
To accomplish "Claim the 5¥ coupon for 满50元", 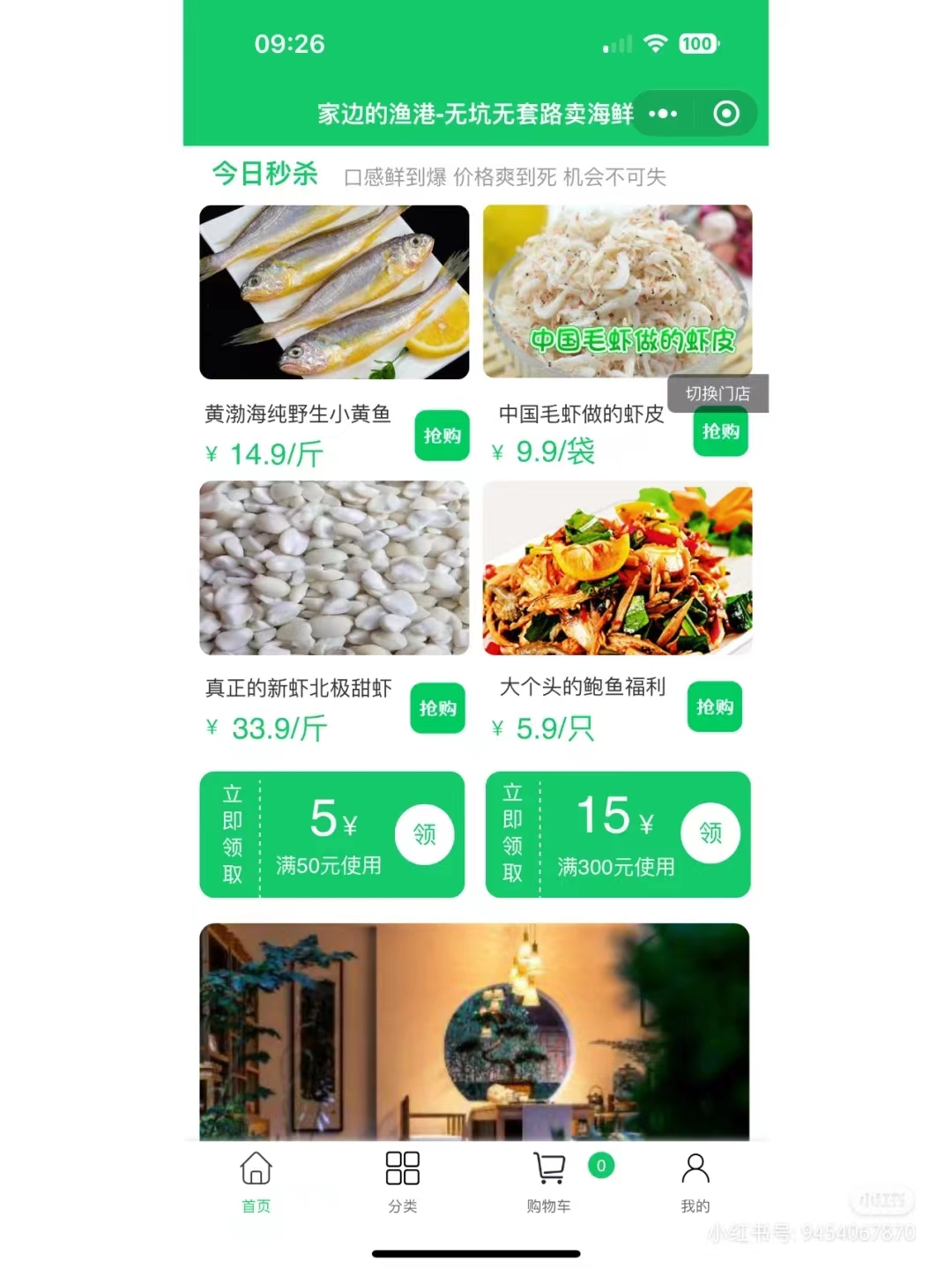I will tap(424, 834).
